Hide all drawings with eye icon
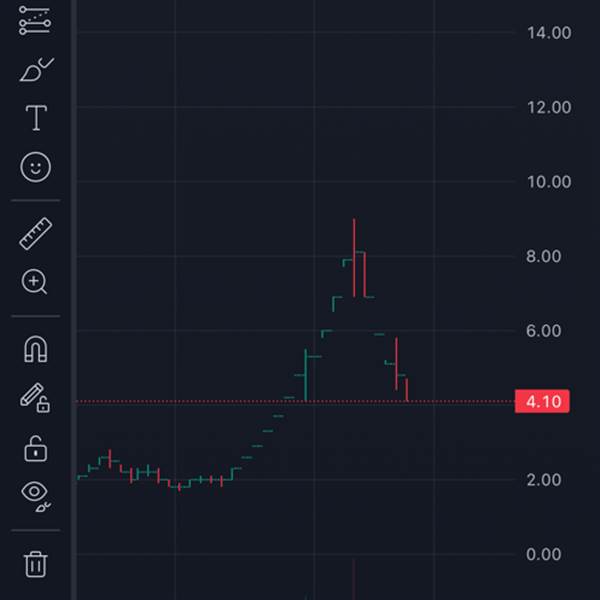600x600 pixels. pyautogui.click(x=36, y=496)
